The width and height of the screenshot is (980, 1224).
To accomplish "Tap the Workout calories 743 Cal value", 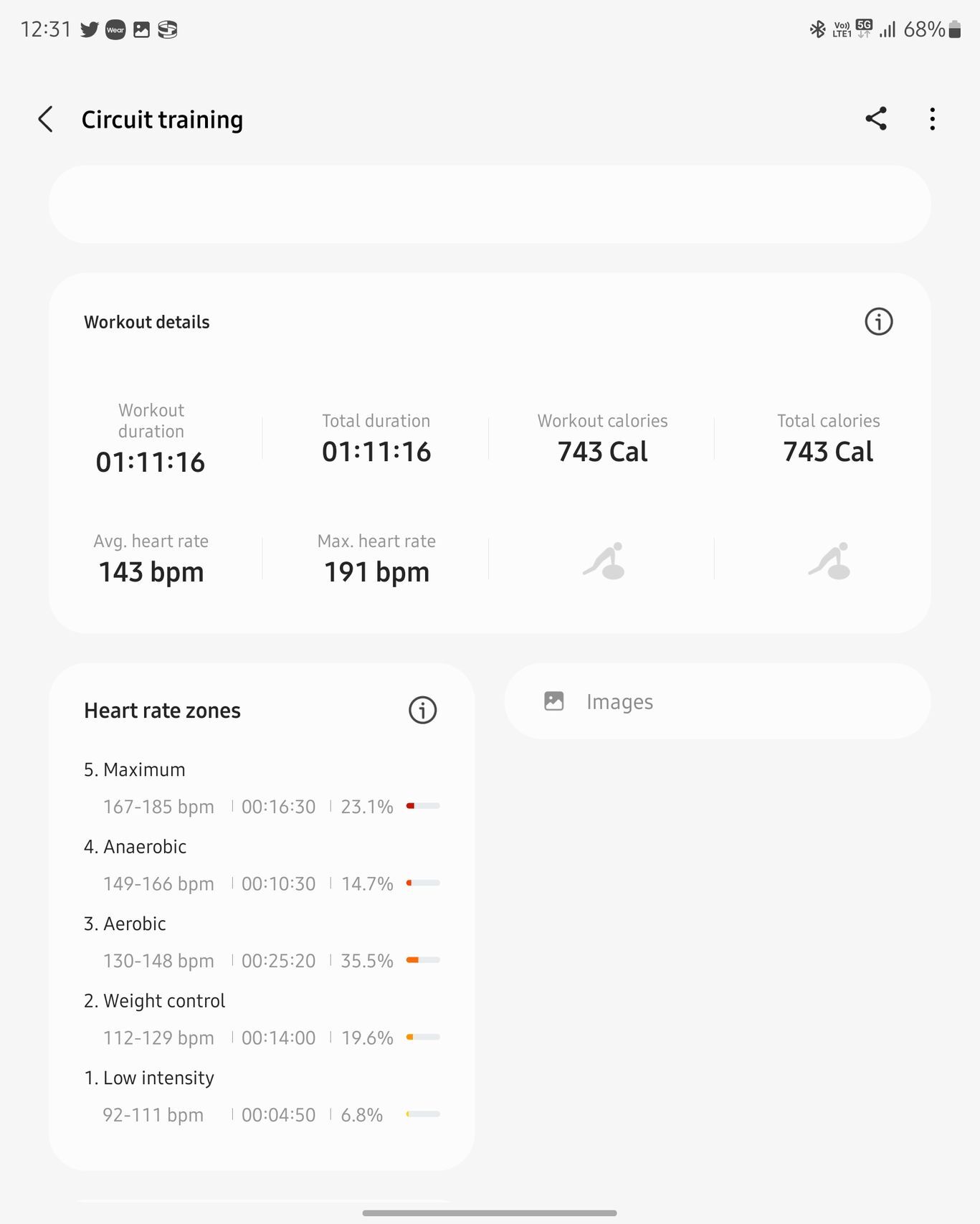I will coord(602,451).
